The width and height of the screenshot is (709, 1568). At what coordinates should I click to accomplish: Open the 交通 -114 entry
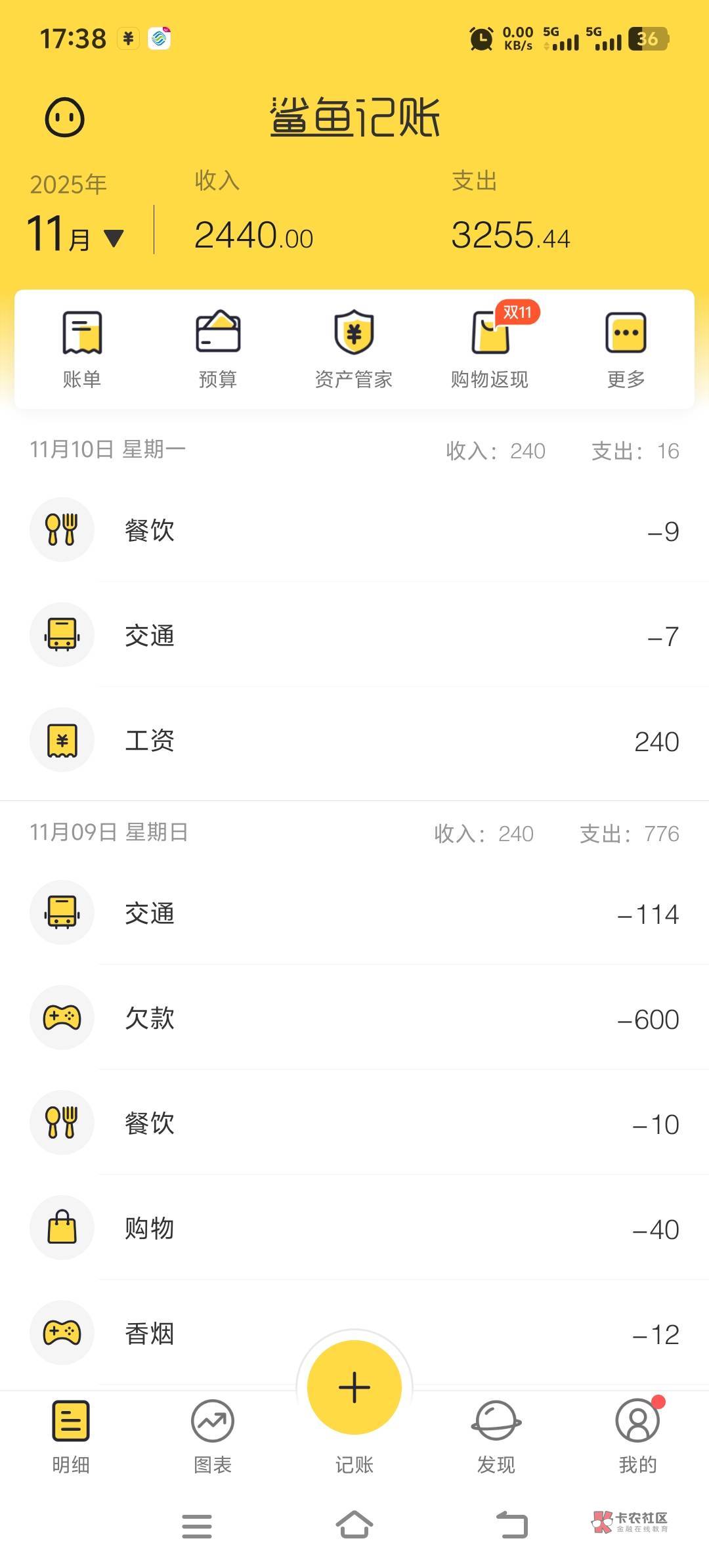click(x=354, y=913)
